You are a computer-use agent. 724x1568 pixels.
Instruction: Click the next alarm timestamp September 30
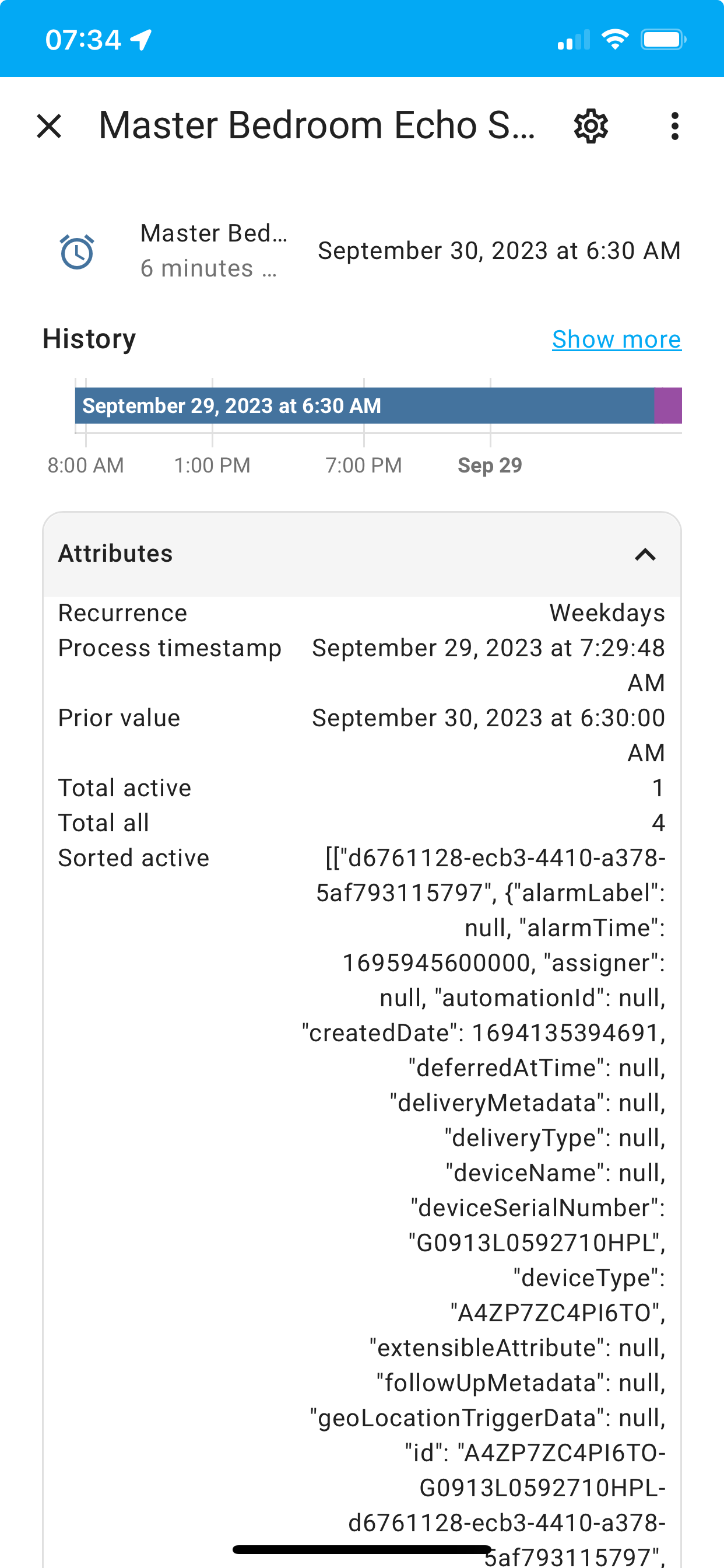499,250
